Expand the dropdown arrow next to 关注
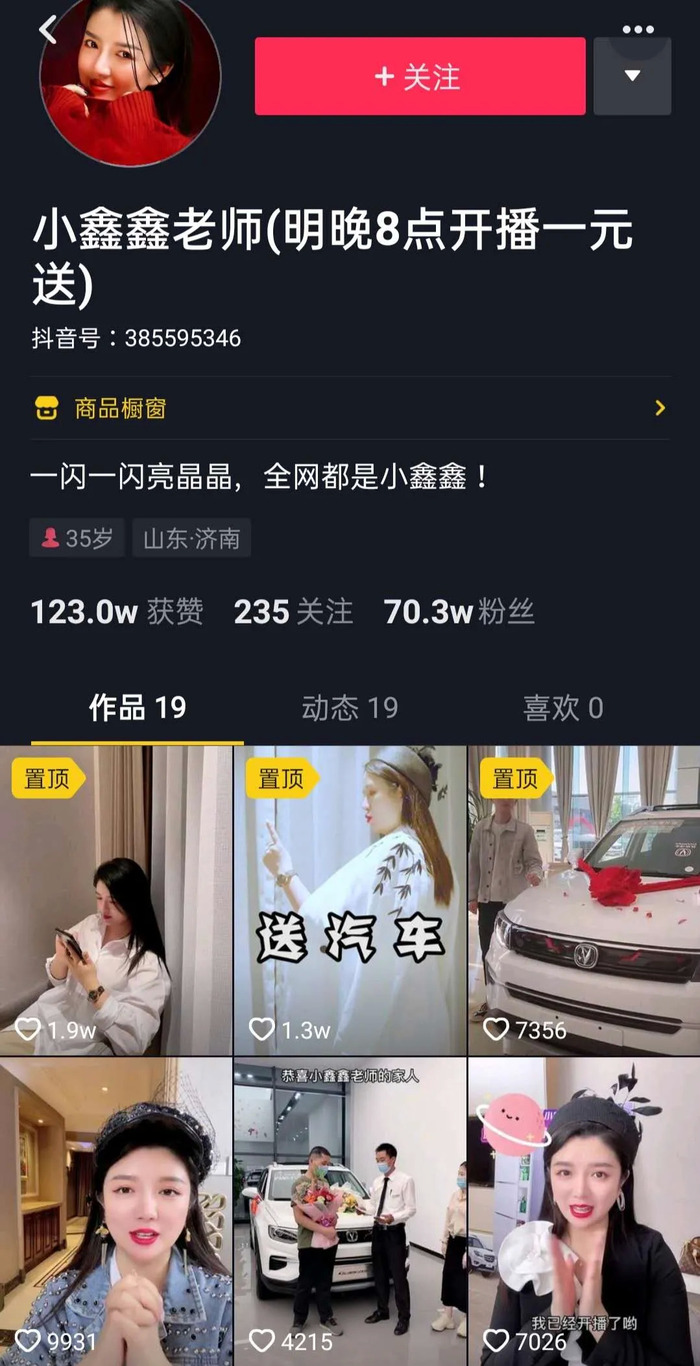This screenshot has height=1366, width=700. pyautogui.click(x=632, y=77)
